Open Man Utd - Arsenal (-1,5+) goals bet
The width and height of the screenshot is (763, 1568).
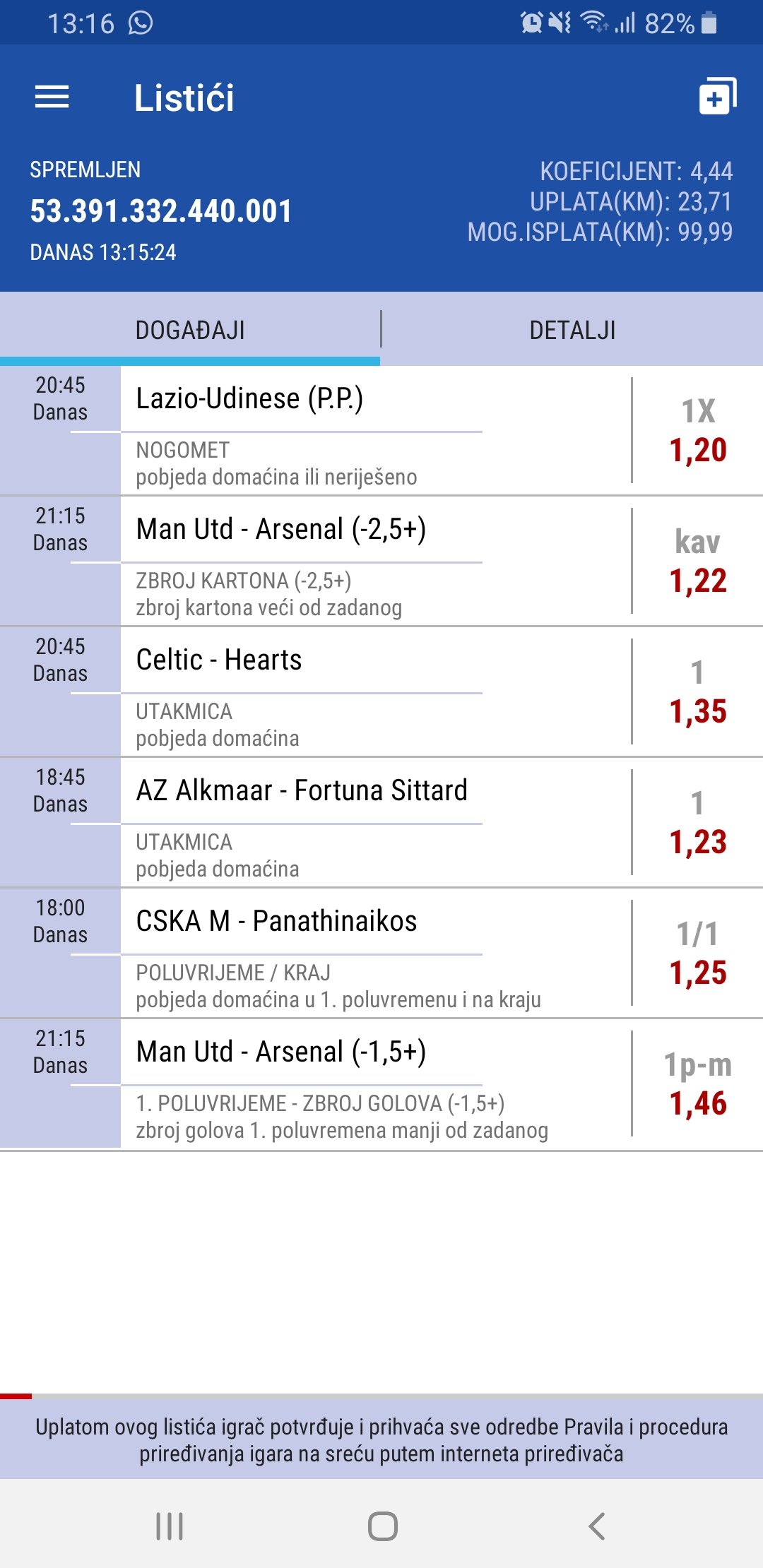tap(374, 1083)
